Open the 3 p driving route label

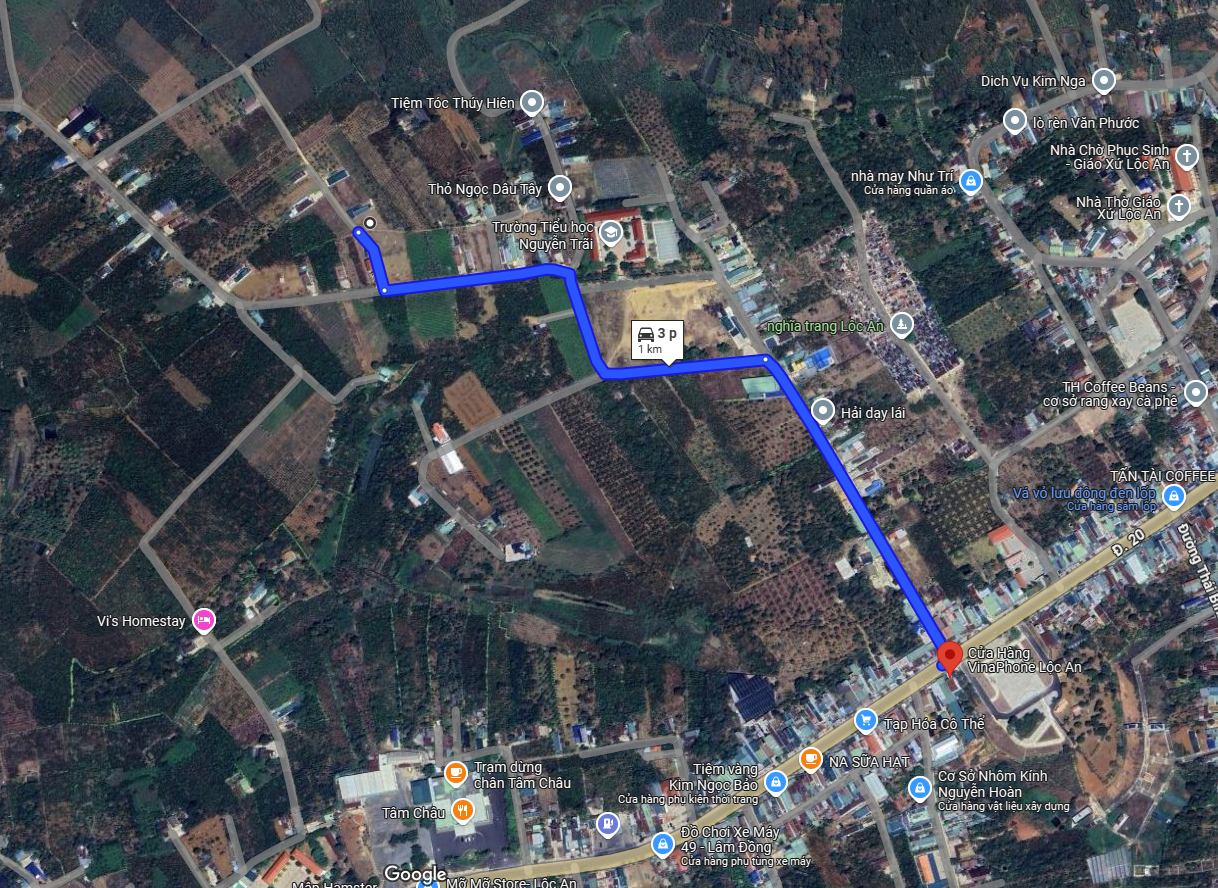click(x=657, y=340)
